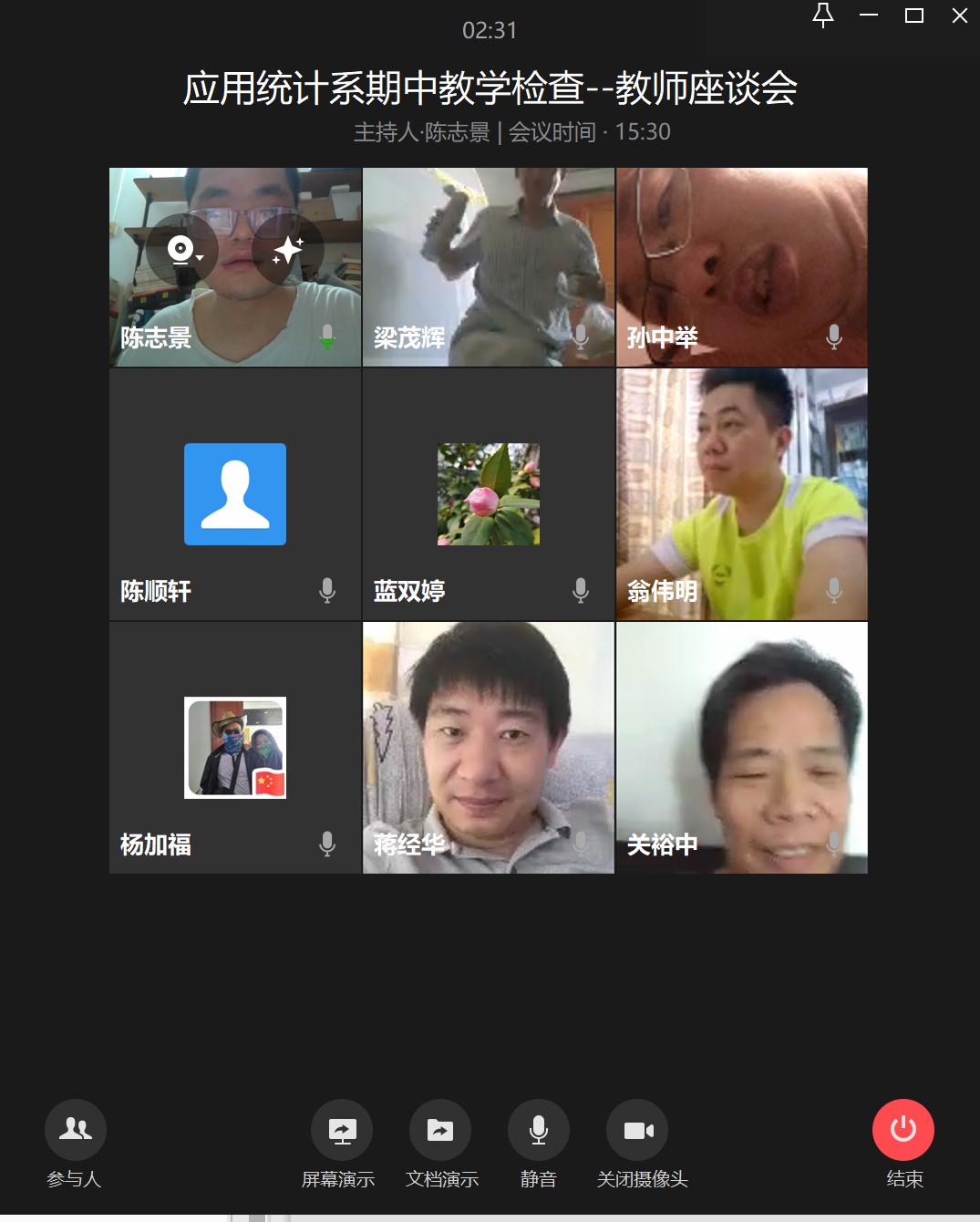Select 陈顺轩's participant tile
The width and height of the screenshot is (980, 1222).
pyautogui.click(x=235, y=494)
